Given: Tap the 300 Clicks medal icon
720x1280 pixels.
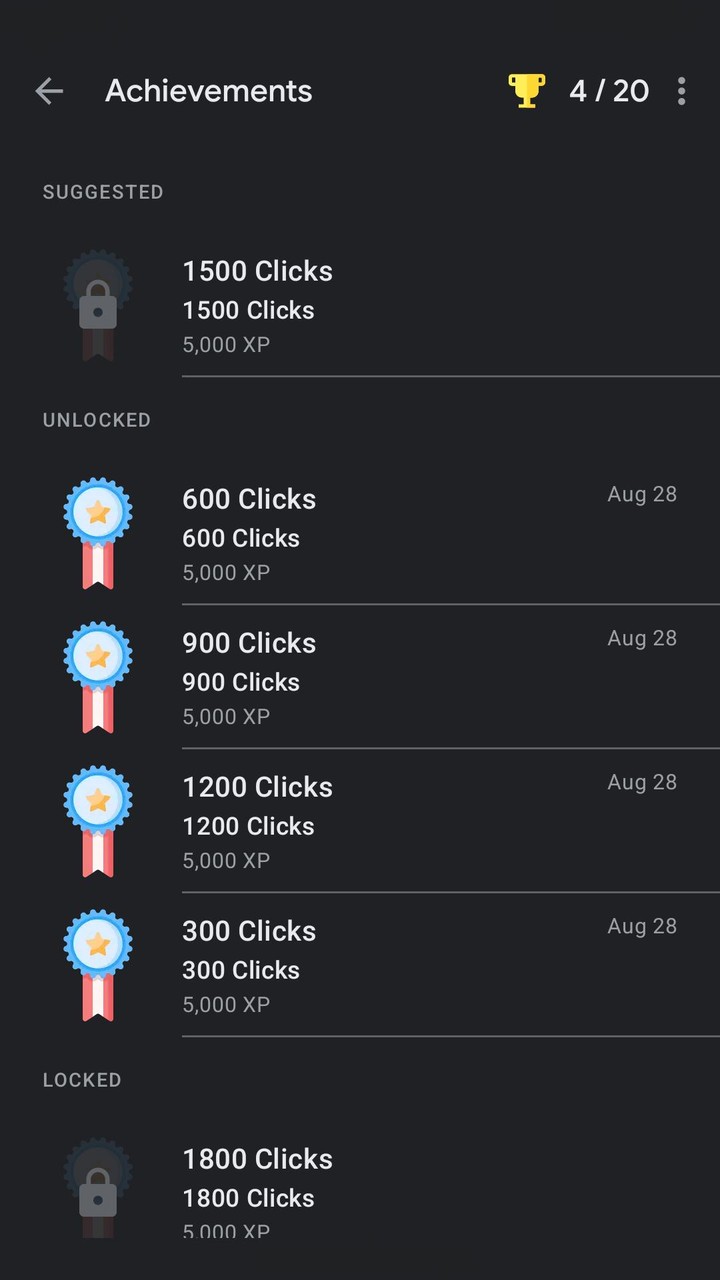Looking at the screenshot, I should [97, 965].
